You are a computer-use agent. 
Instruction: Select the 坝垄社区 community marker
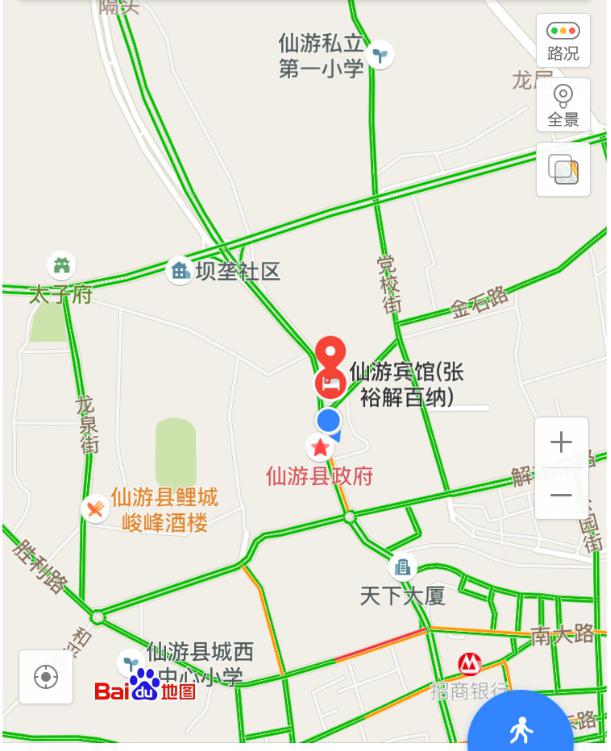click(x=180, y=270)
